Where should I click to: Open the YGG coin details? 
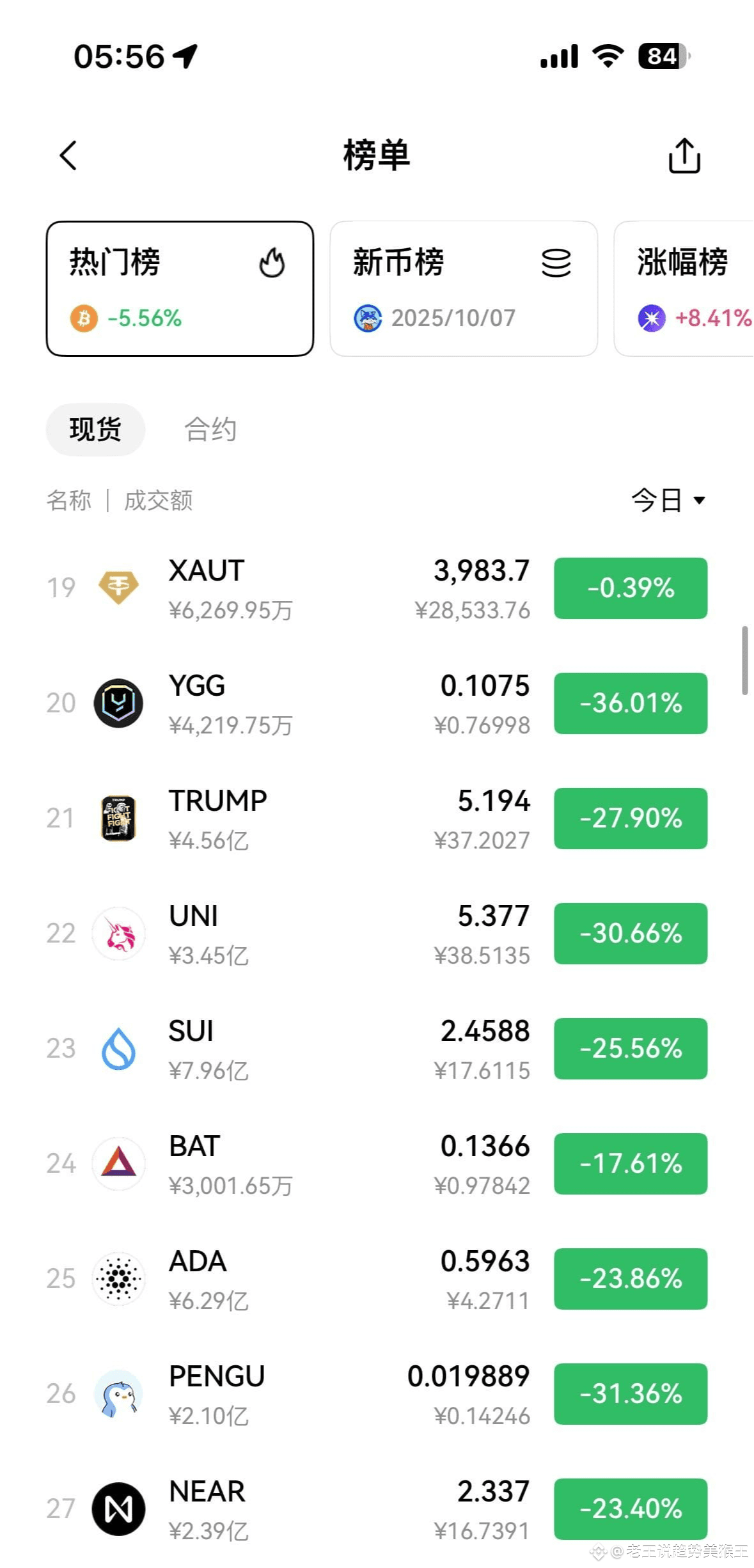tap(377, 703)
